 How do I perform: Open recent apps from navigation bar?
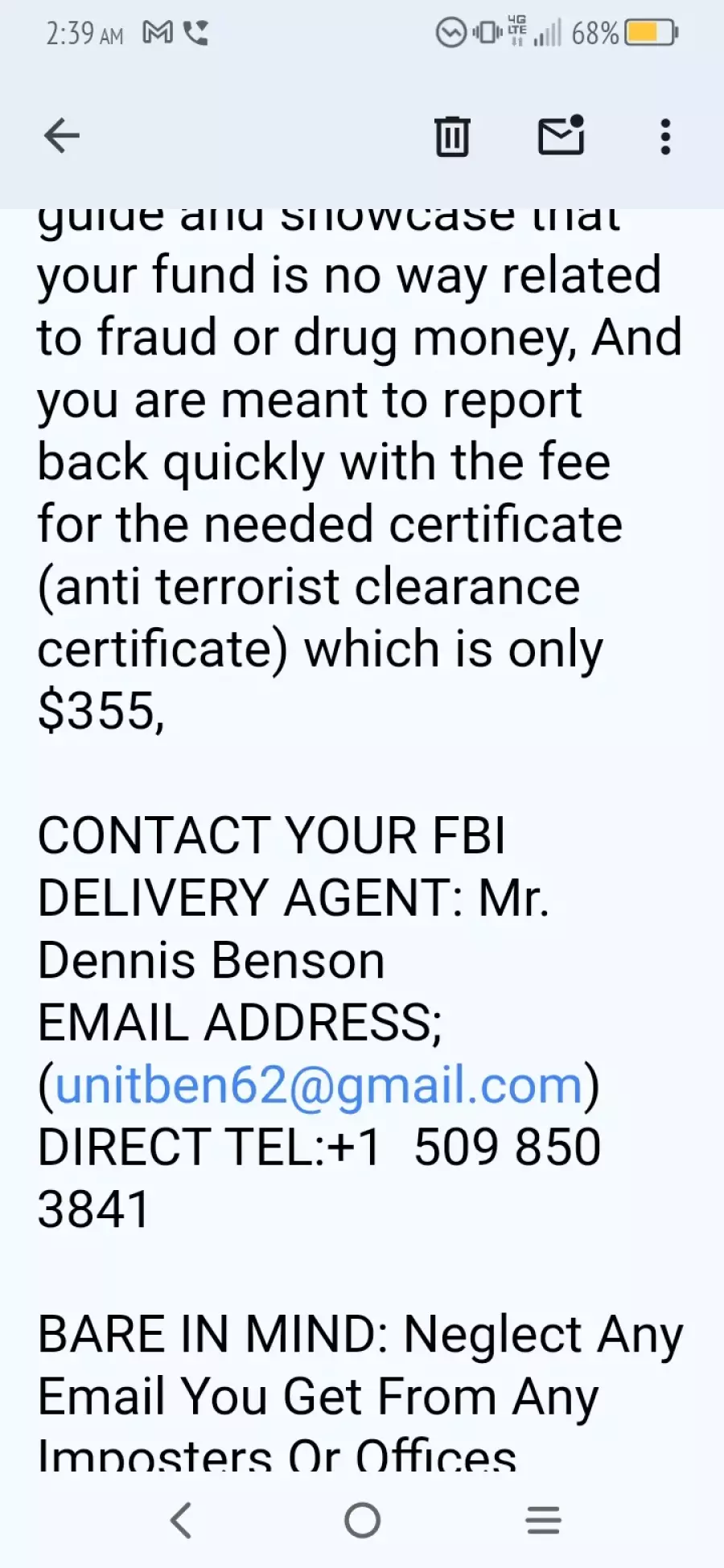[543, 1521]
